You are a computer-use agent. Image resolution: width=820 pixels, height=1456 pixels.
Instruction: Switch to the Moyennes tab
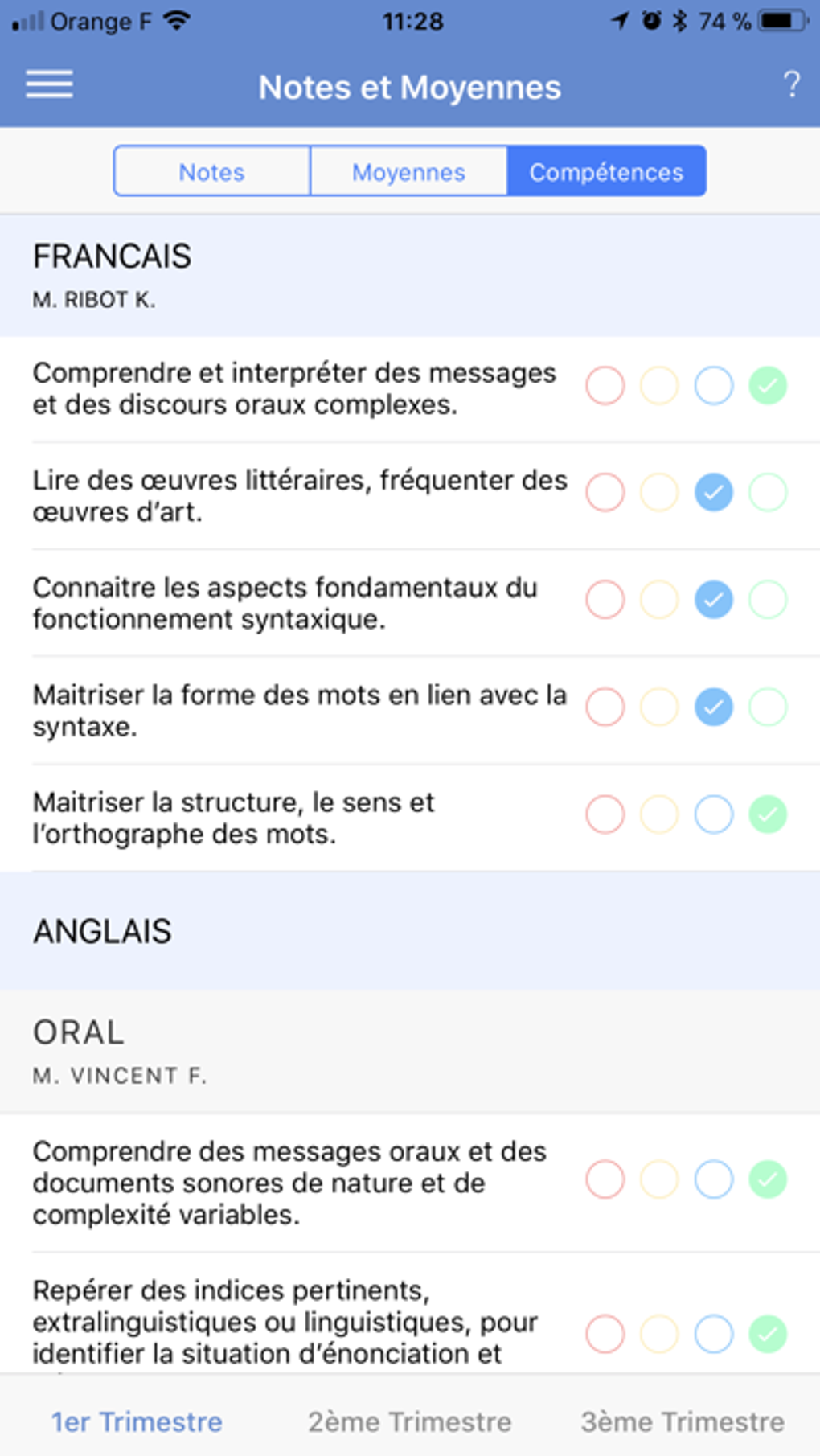pyautogui.click(x=408, y=171)
